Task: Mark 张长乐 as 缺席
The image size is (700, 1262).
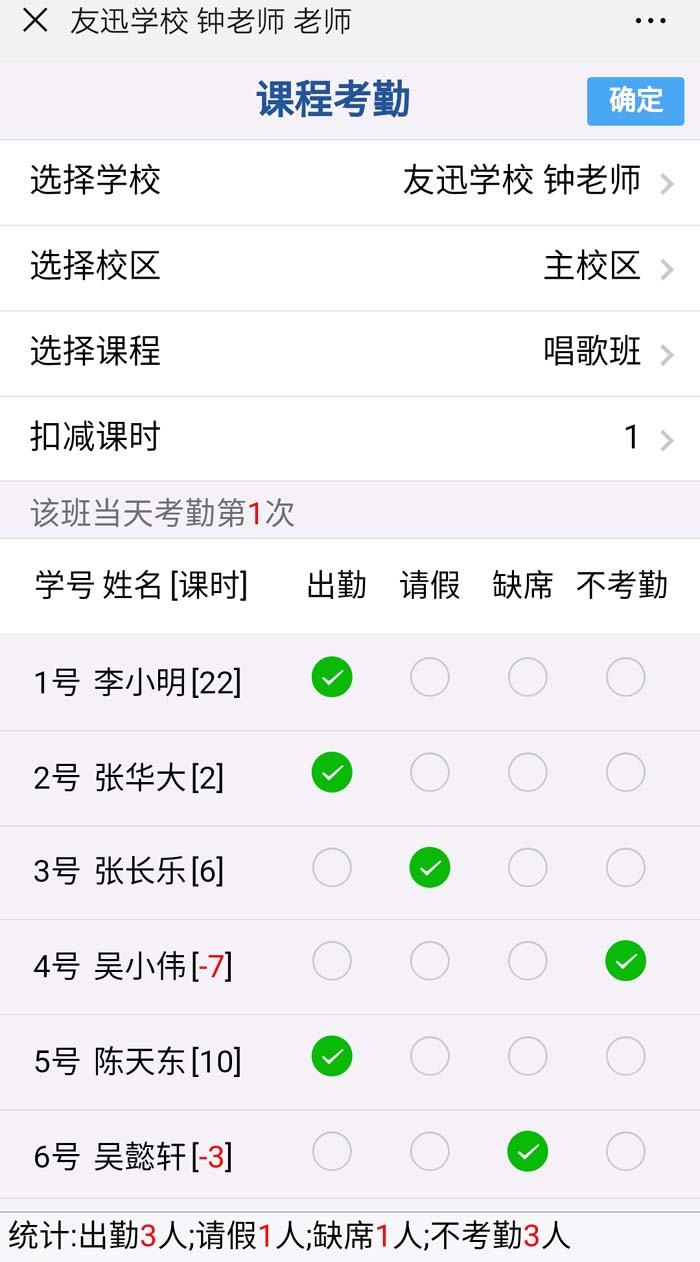Action: pyautogui.click(x=528, y=868)
